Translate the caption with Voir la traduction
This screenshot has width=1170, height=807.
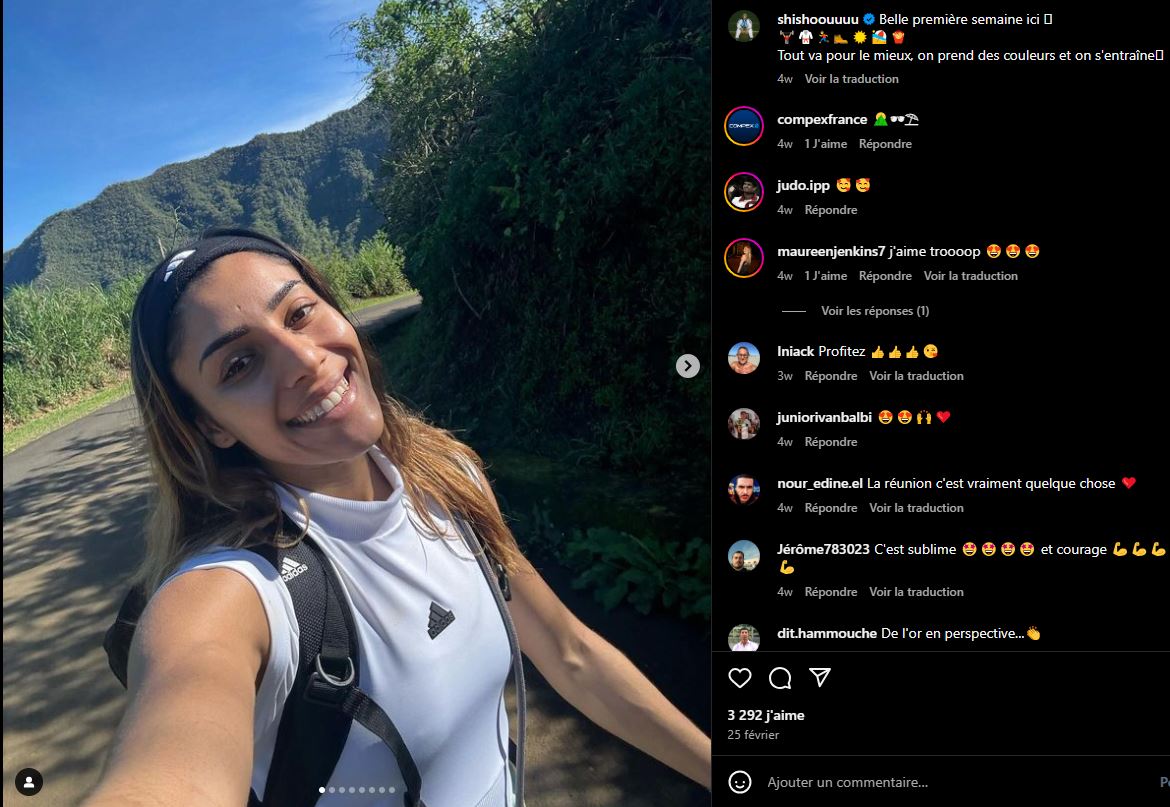tap(851, 79)
